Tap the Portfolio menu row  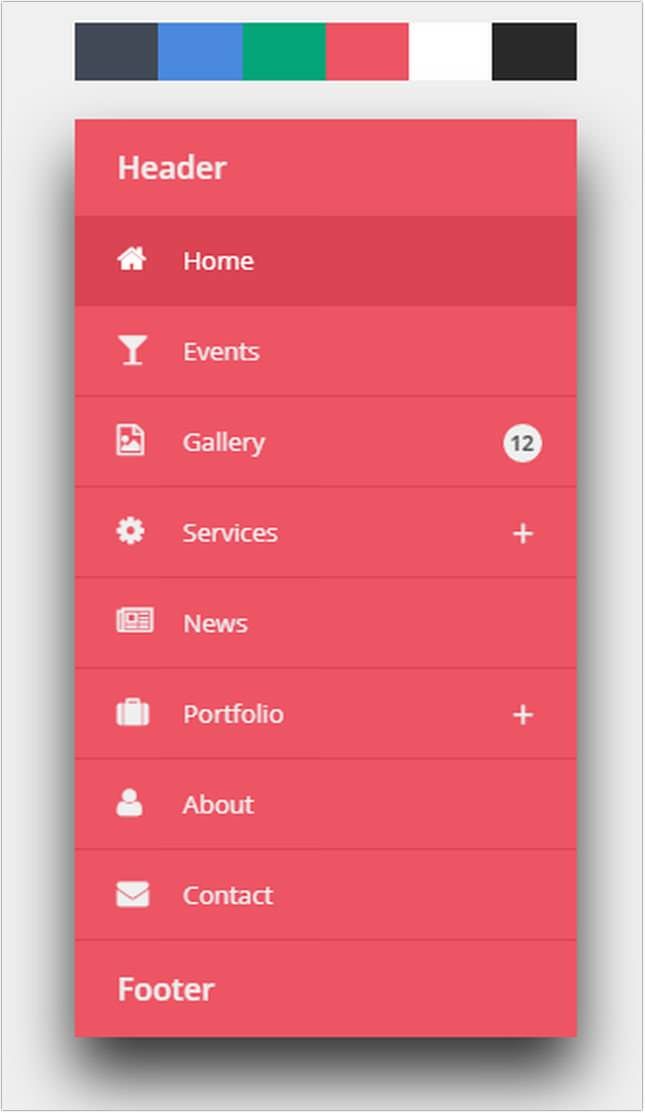[x=233, y=714]
